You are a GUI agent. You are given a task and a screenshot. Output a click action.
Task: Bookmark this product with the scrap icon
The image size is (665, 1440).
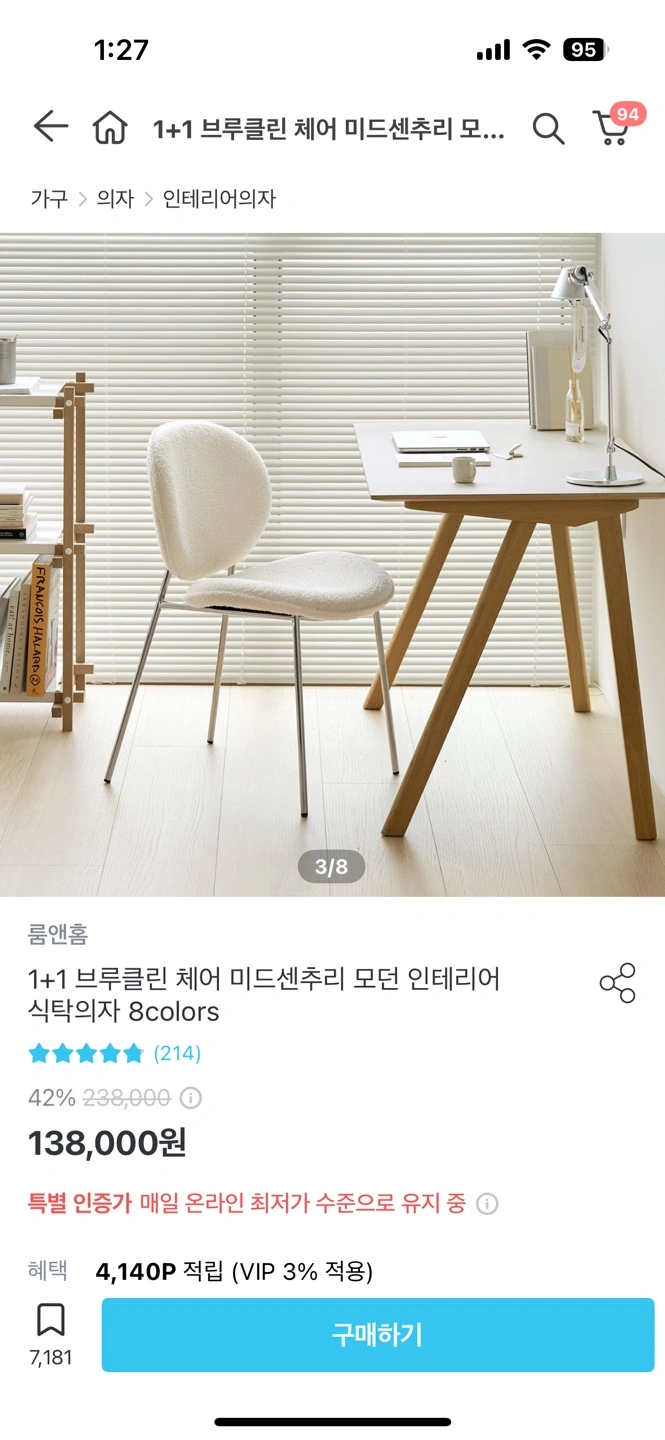point(50,1334)
